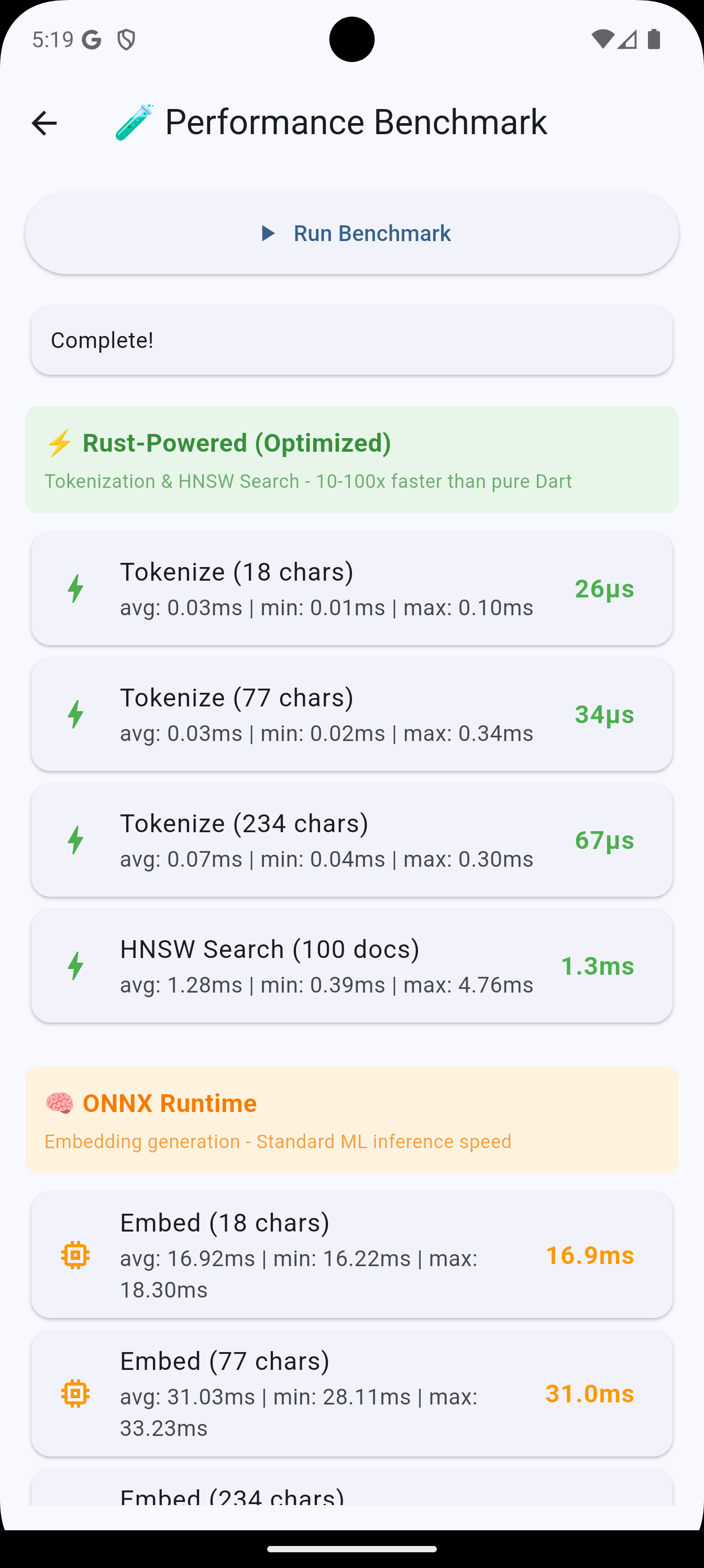Tap the back arrow to leave Performance Benchmark

(45, 122)
